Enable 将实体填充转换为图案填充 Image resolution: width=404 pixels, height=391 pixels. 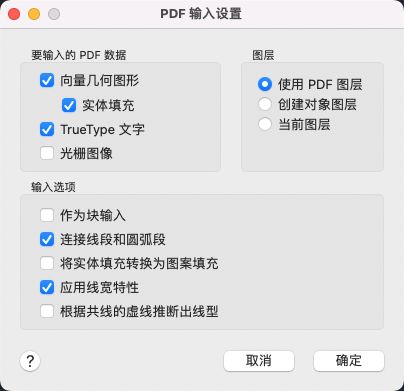click(x=47, y=263)
